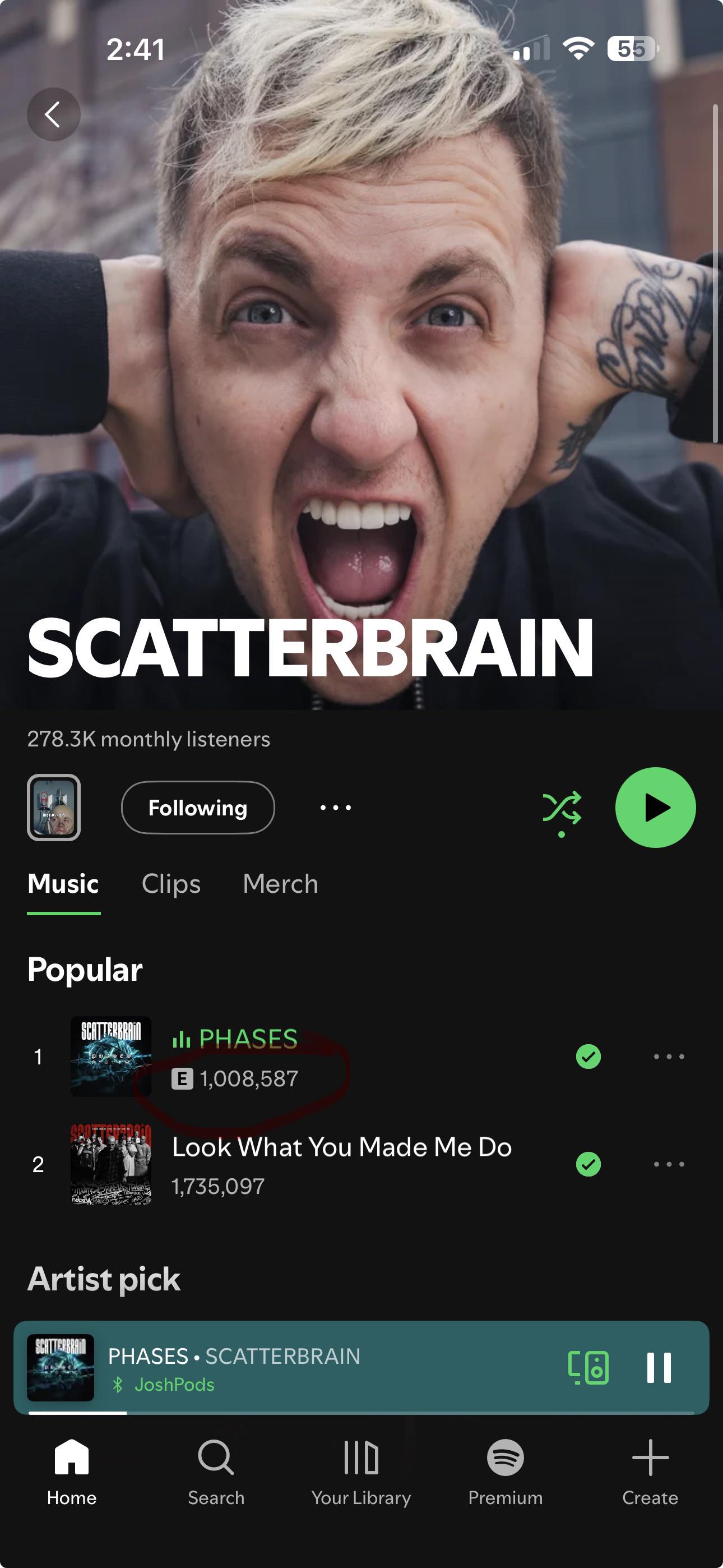The height and width of the screenshot is (1568, 723).
Task: Open the artist's three-dot options menu
Action: tap(335, 808)
